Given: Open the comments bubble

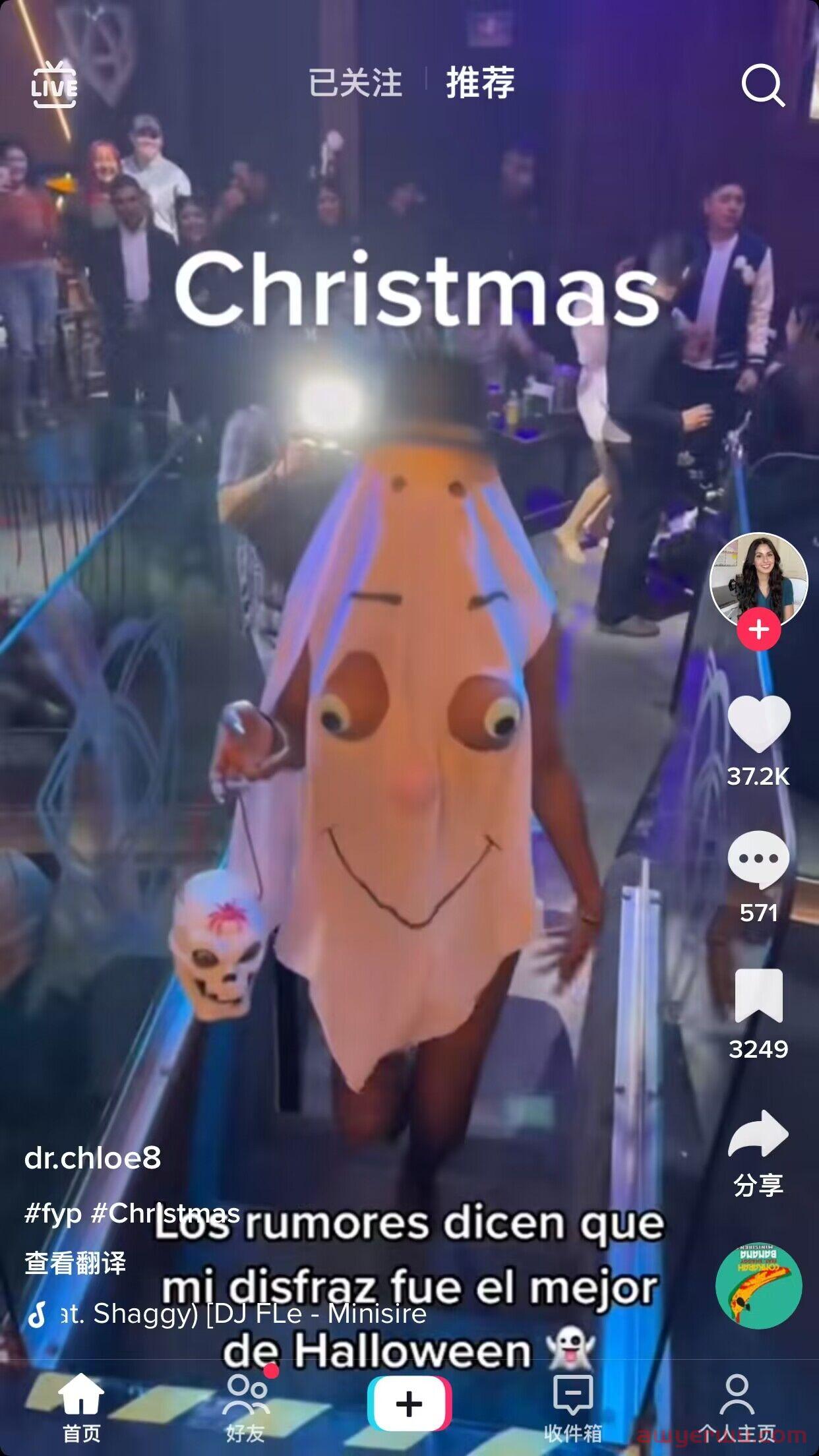Looking at the screenshot, I should (x=758, y=859).
